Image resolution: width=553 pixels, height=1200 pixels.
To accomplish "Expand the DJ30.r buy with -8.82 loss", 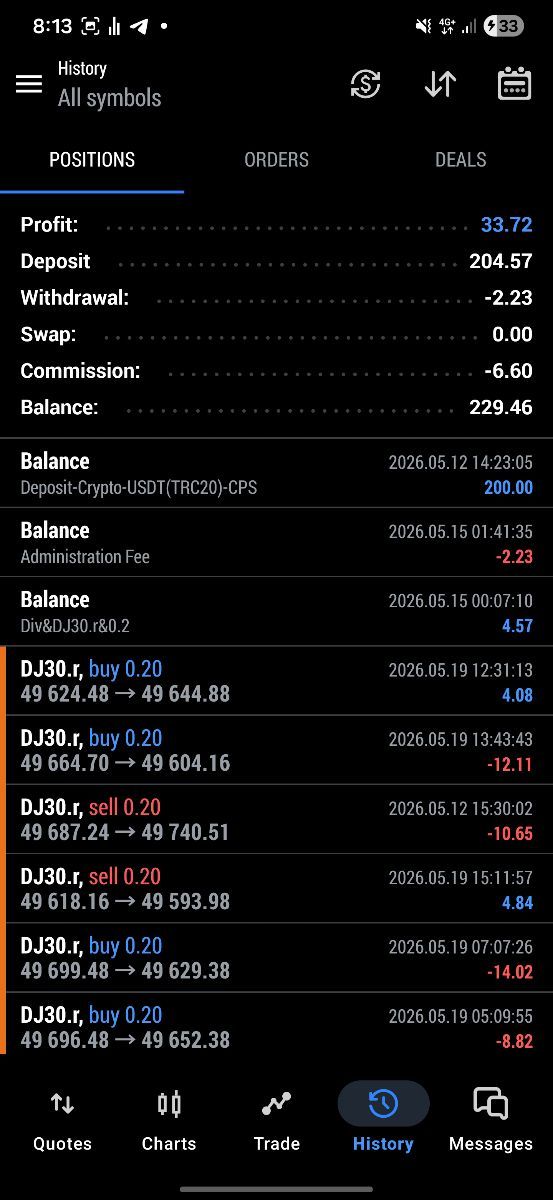I will [276, 1026].
